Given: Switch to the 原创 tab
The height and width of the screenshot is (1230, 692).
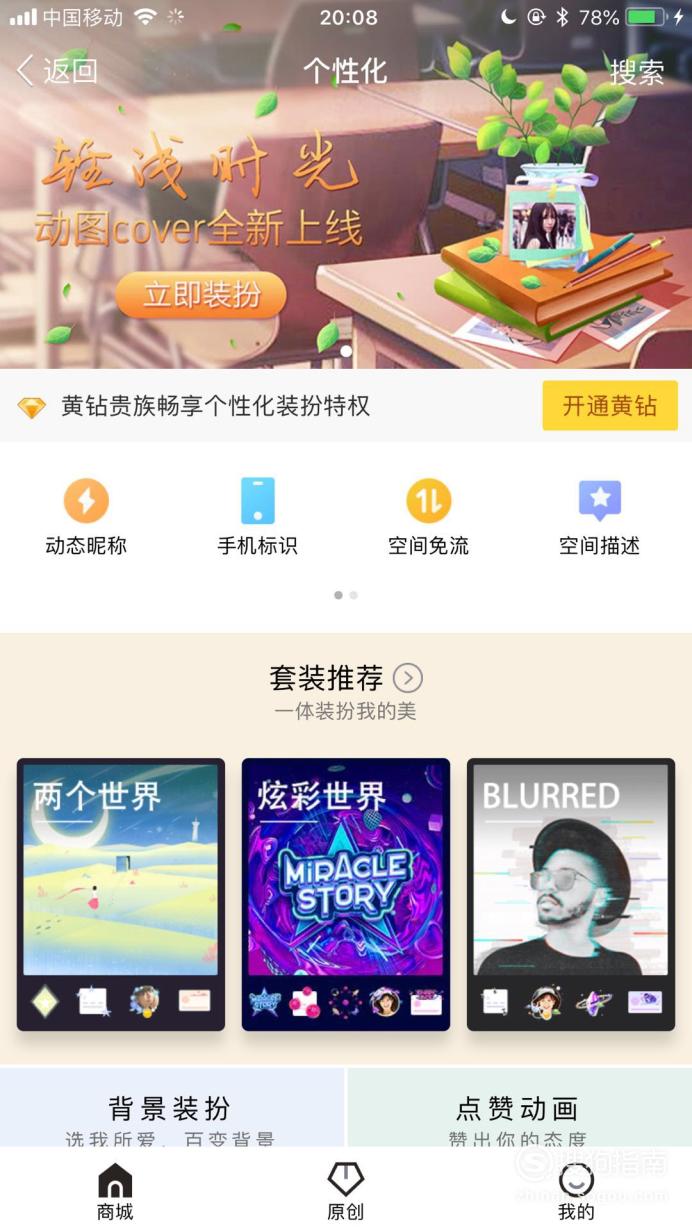Looking at the screenshot, I should click(x=346, y=1191).
